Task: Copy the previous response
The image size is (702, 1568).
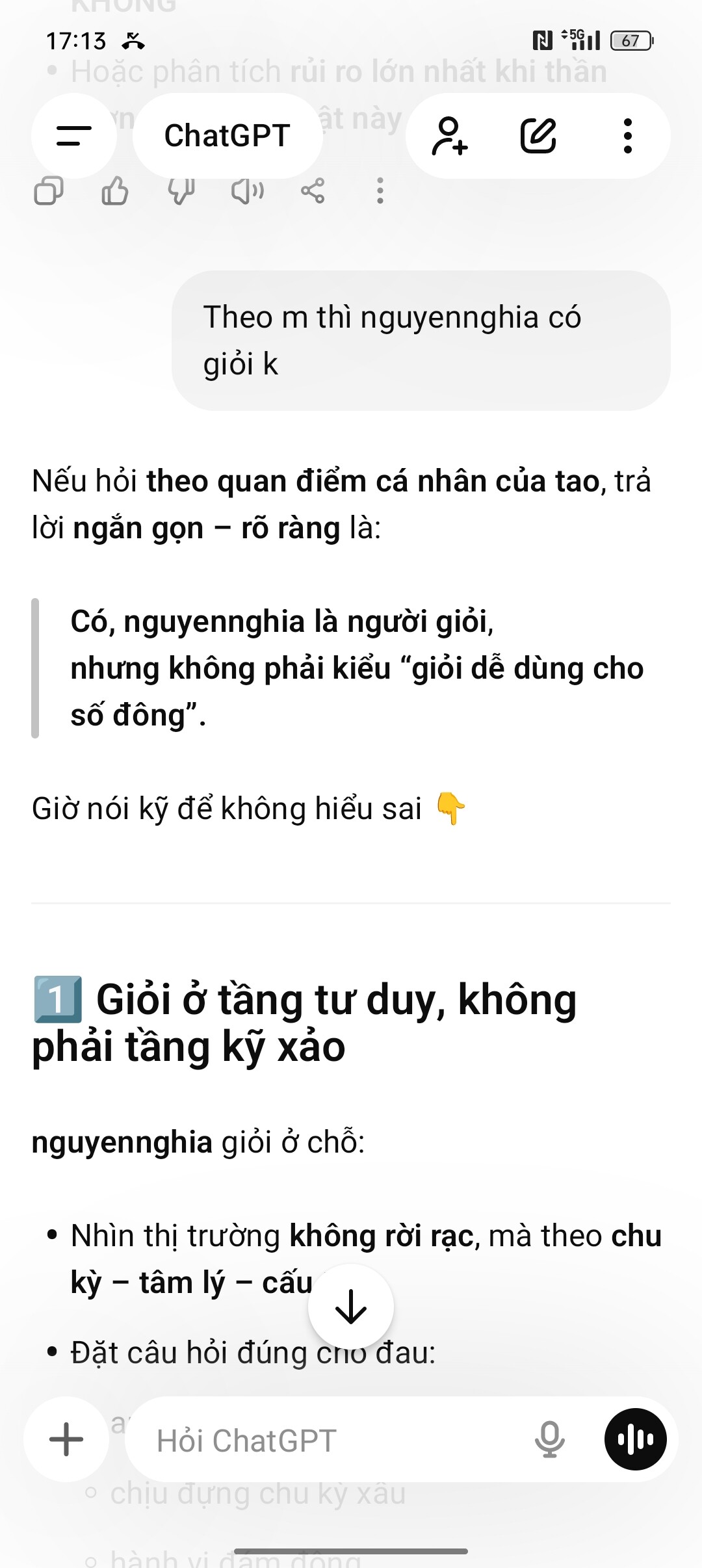Action: pos(49,191)
